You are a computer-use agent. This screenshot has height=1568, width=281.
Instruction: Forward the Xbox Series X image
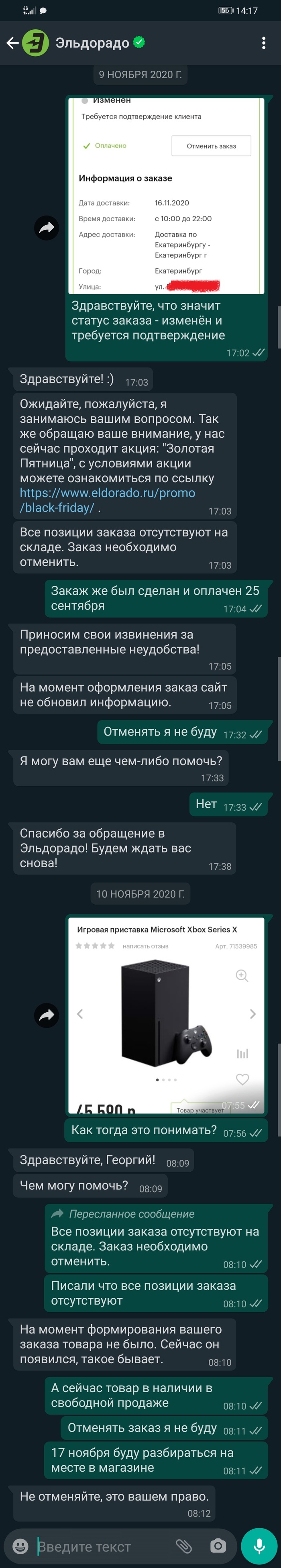click(x=46, y=1015)
